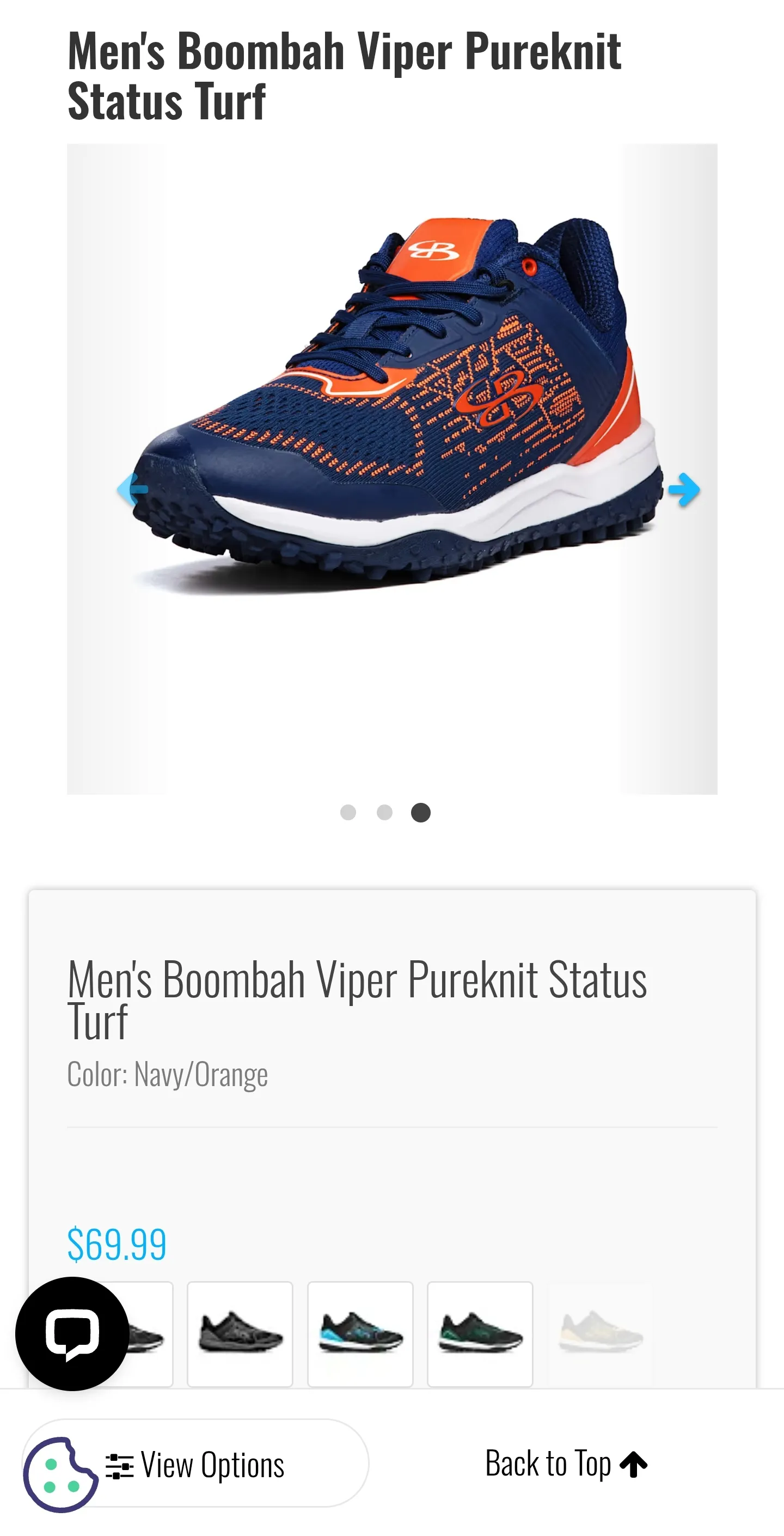Jump to the second image carousel dot
Viewport: 784px width, 1536px height.
[x=384, y=812]
